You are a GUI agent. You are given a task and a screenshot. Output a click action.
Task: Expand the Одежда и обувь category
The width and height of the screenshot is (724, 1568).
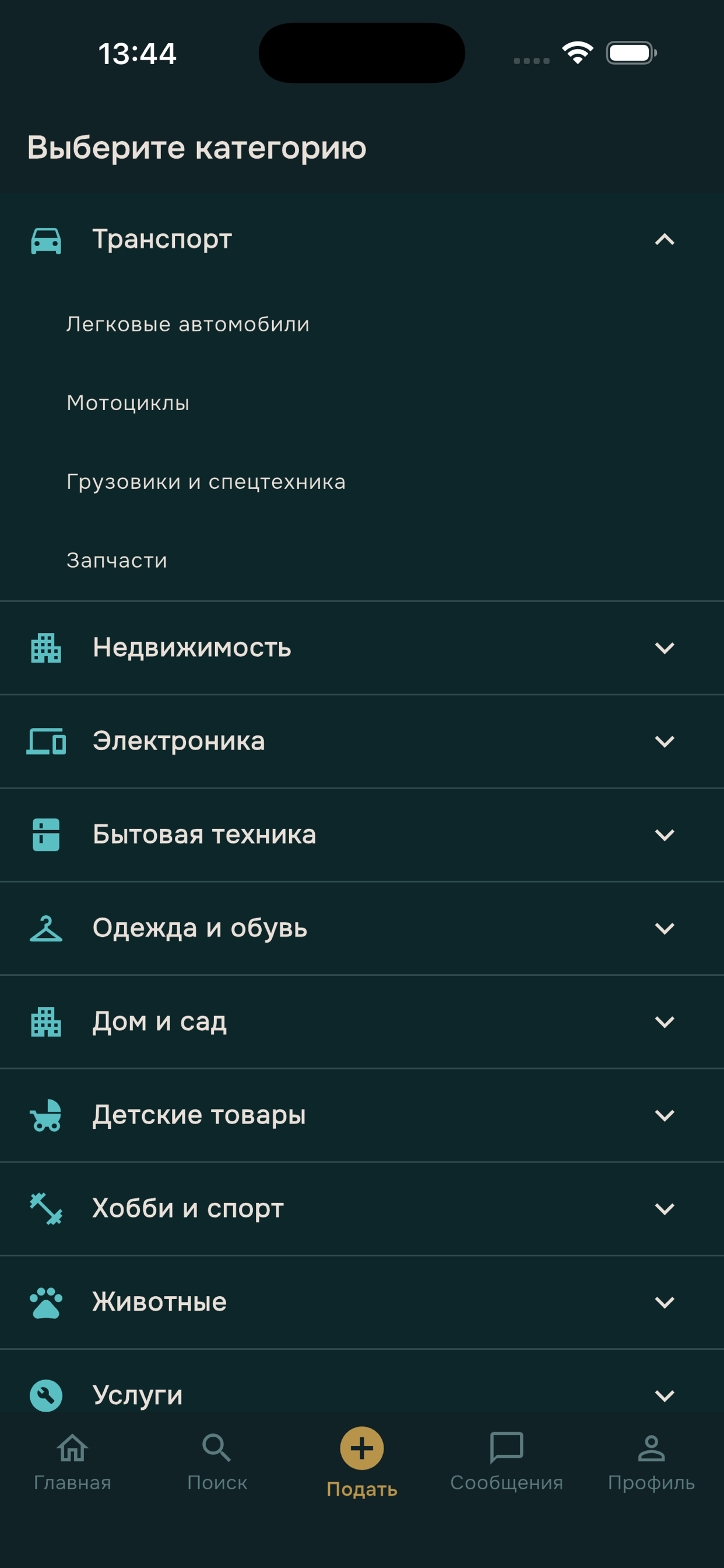pos(666,929)
